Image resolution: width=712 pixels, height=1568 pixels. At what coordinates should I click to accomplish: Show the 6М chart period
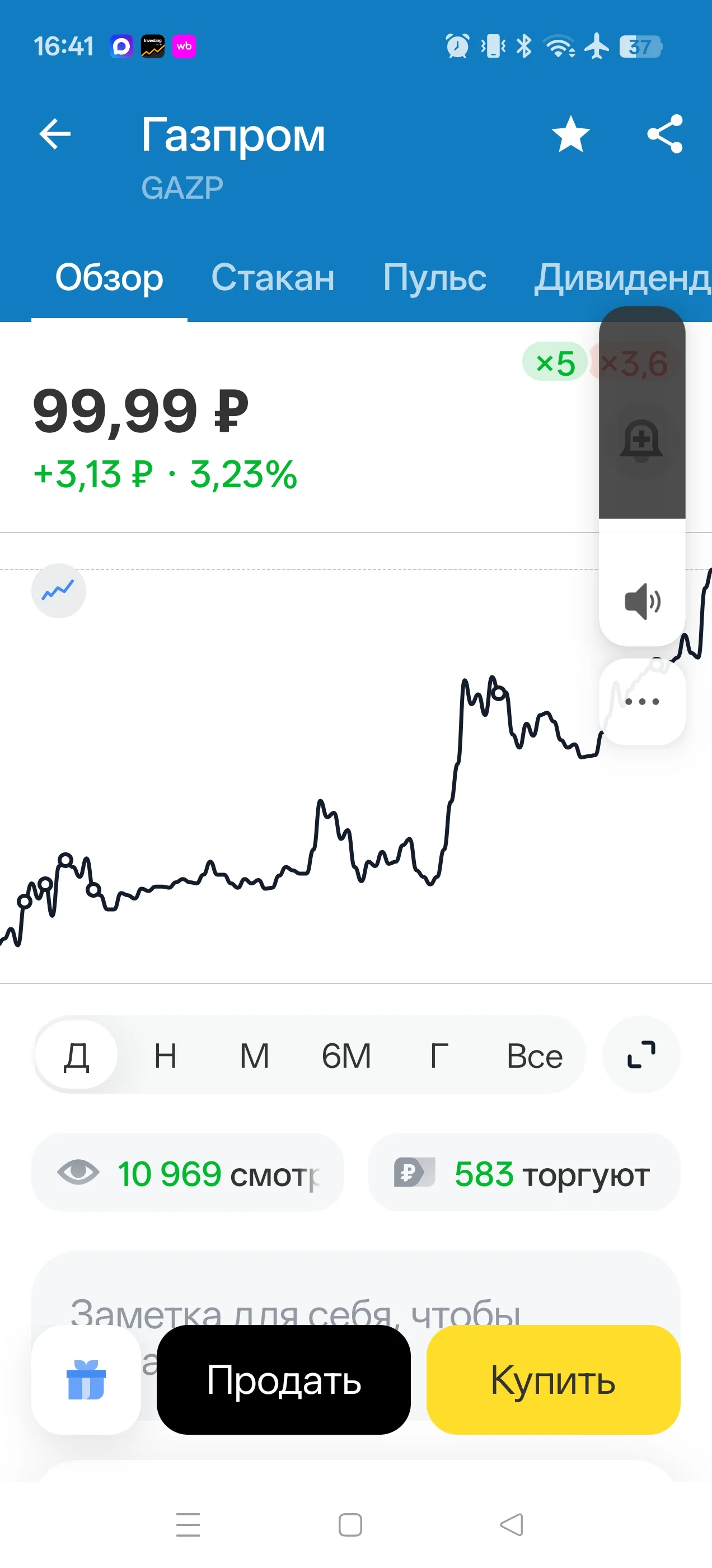[x=346, y=1056]
